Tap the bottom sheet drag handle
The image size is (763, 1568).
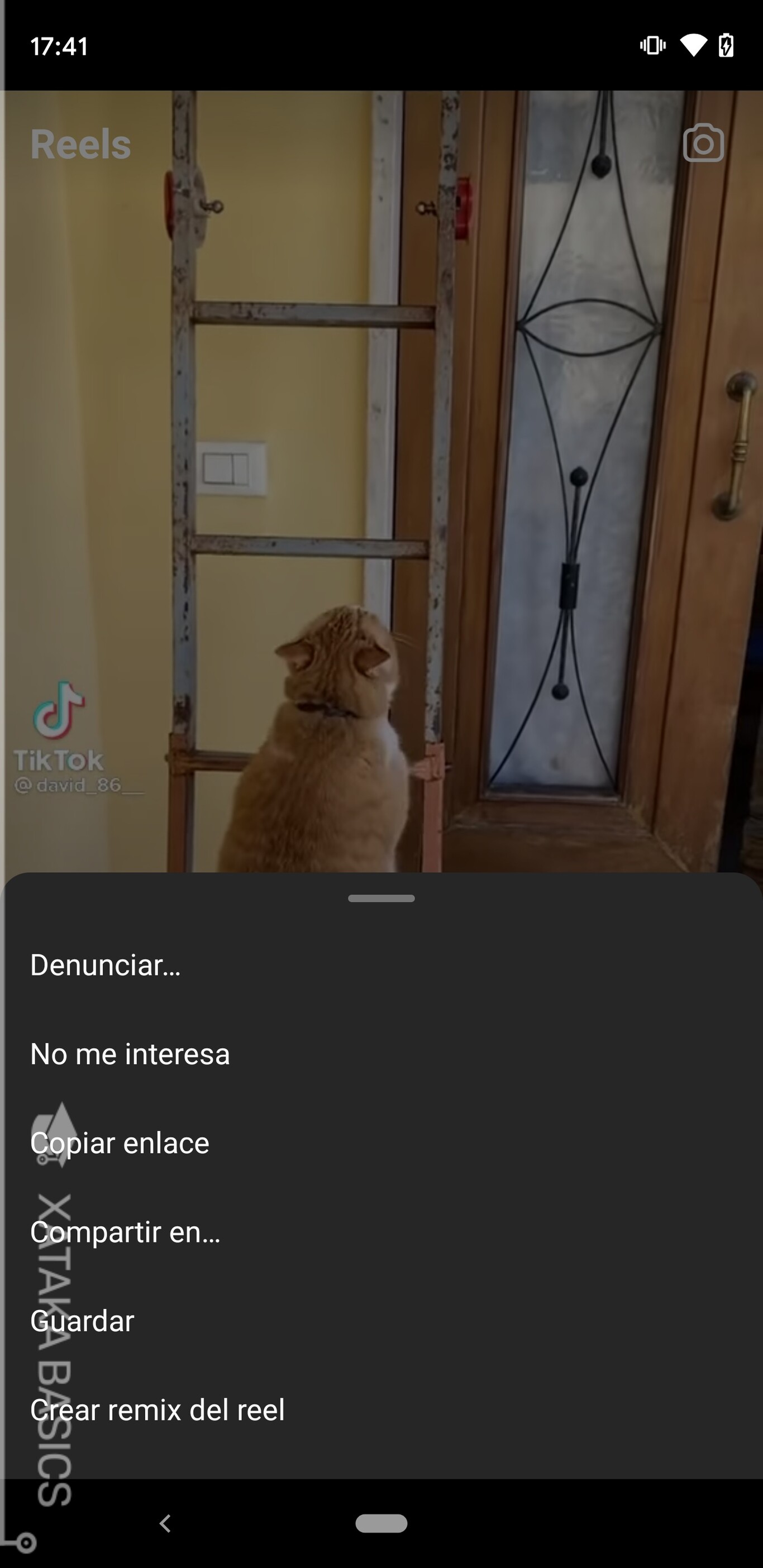click(x=381, y=898)
